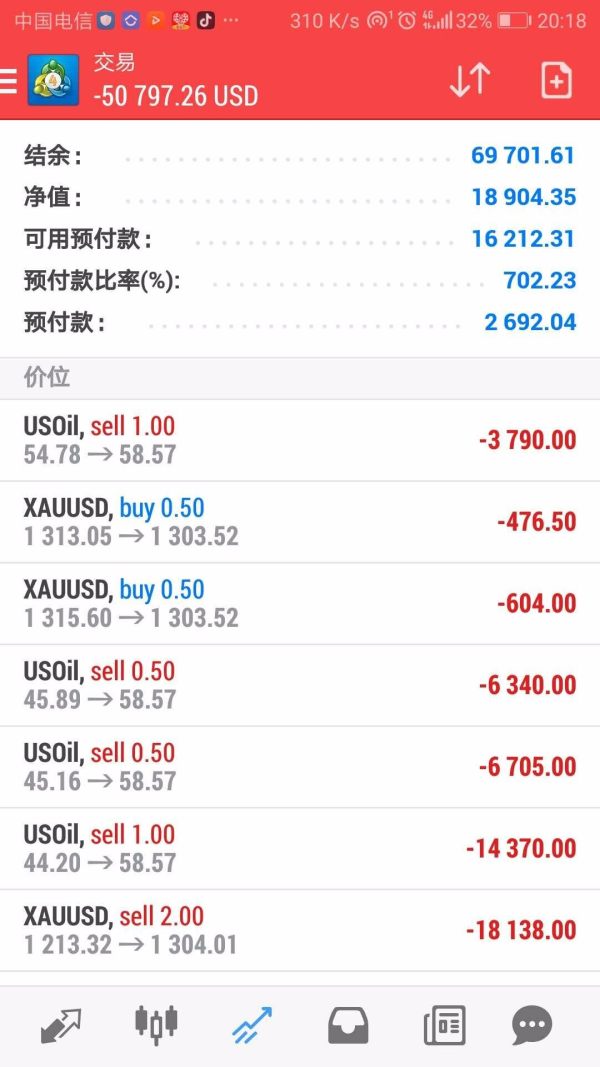Go to the trade tab
The width and height of the screenshot is (600, 1067).
click(252, 1025)
